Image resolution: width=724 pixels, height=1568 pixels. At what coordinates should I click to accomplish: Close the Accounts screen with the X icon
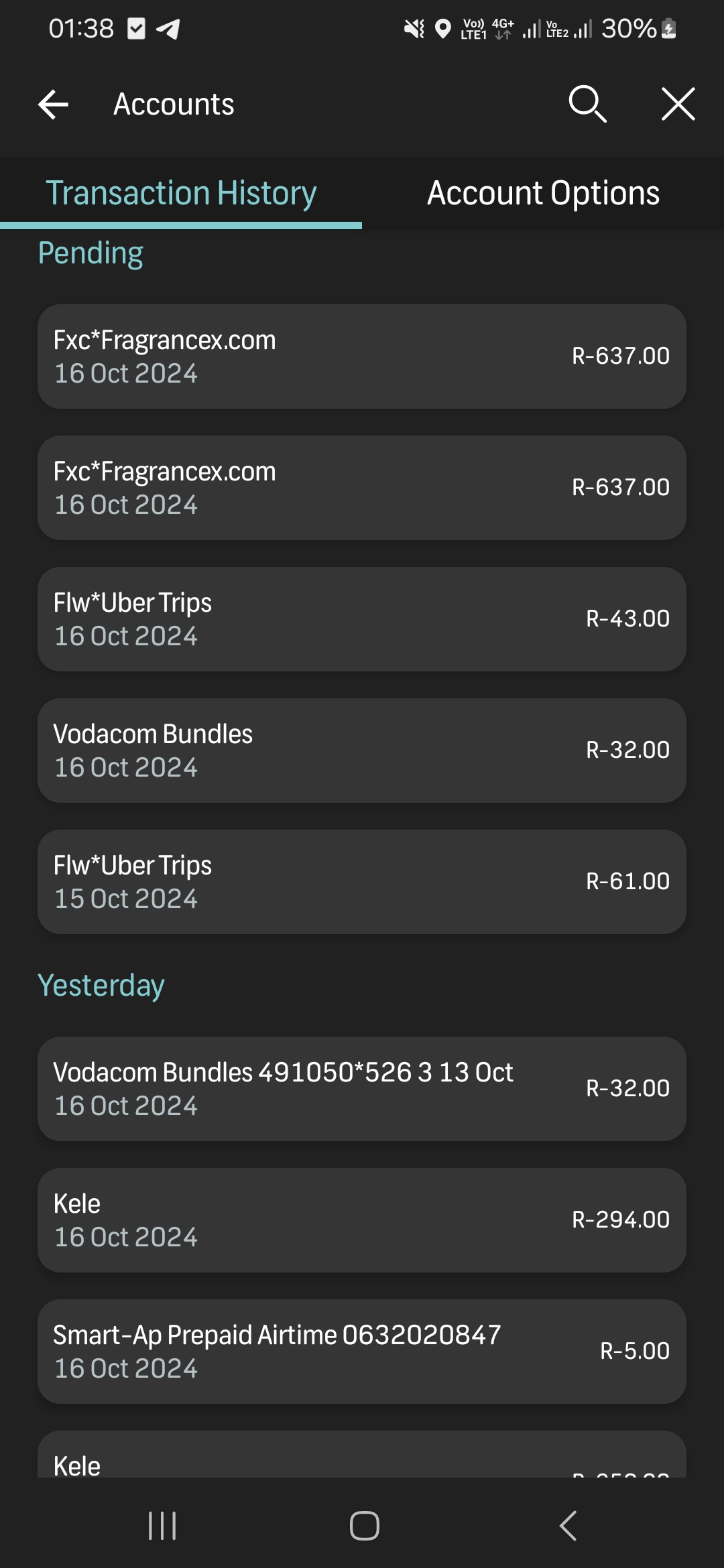point(677,104)
